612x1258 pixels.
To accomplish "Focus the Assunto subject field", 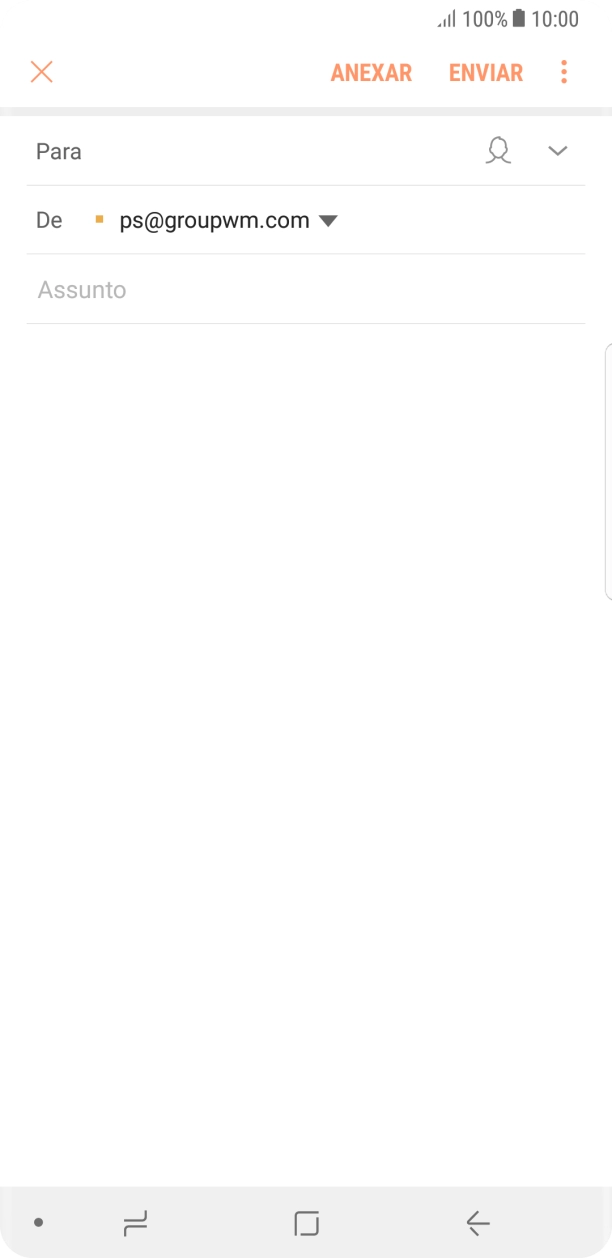I will (x=300, y=290).
